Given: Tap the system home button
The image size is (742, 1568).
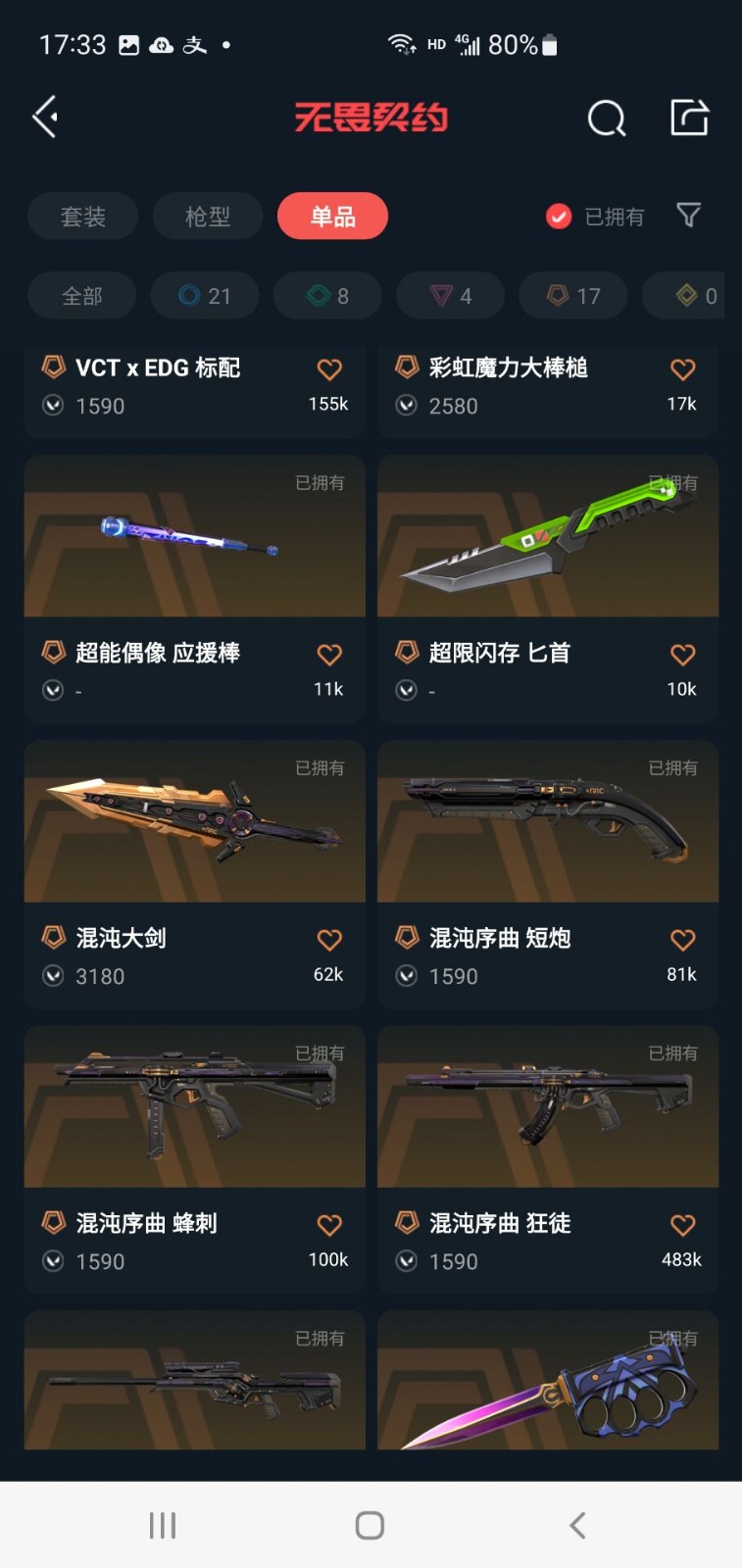Looking at the screenshot, I should (370, 1525).
